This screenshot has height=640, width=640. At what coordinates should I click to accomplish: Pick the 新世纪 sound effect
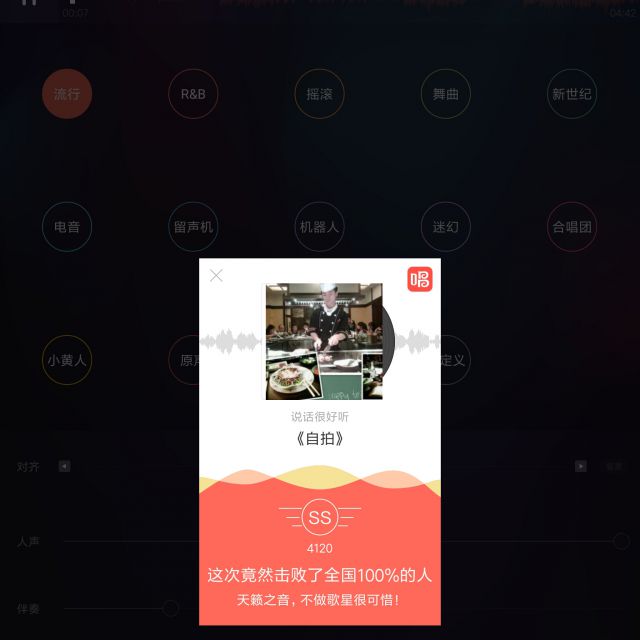572,95
